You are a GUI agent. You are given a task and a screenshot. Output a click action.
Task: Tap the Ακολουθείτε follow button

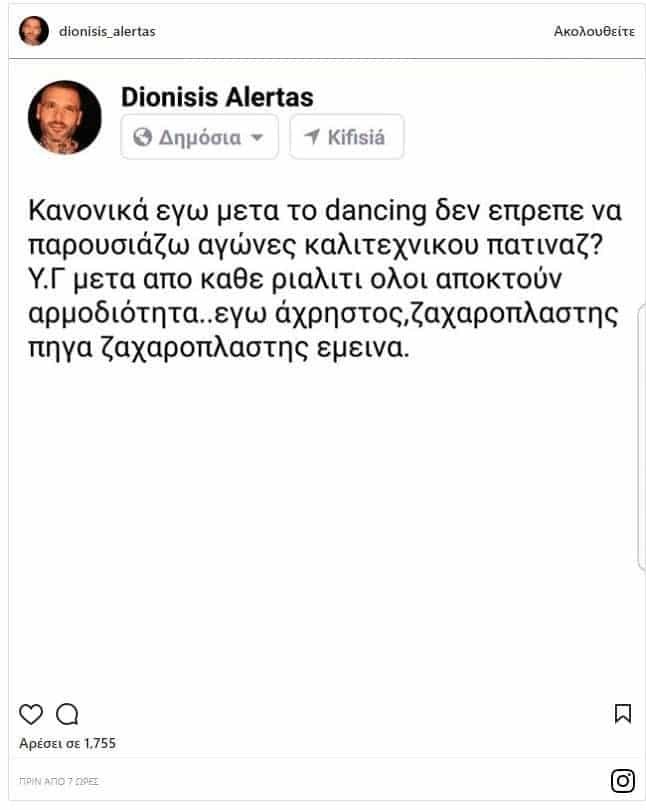tap(594, 31)
